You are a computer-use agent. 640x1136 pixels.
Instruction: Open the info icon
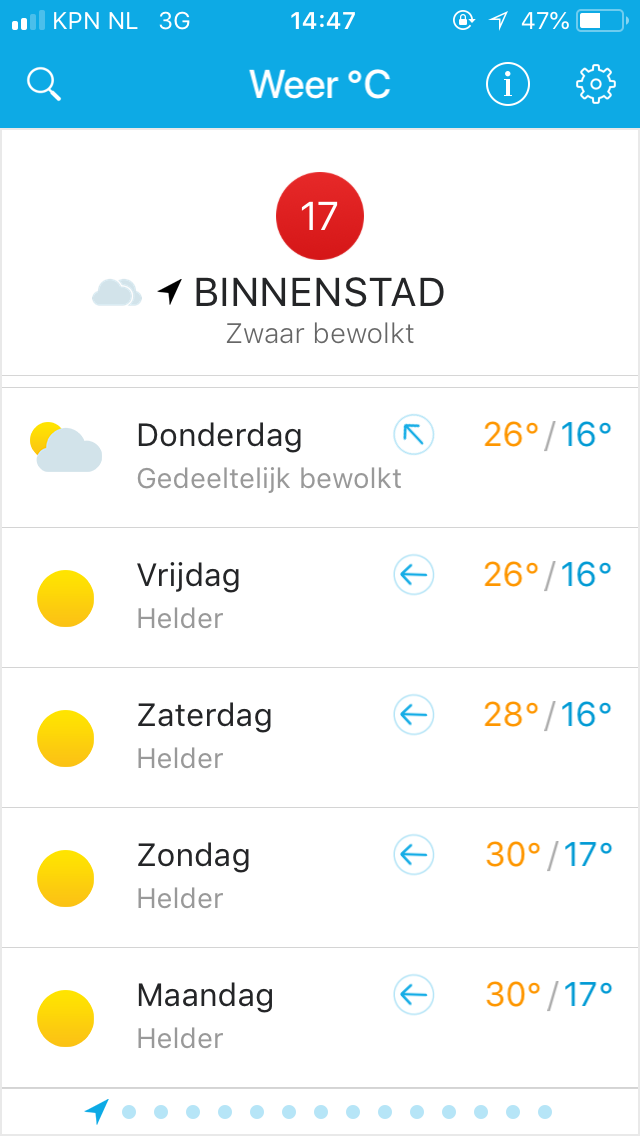pos(507,84)
